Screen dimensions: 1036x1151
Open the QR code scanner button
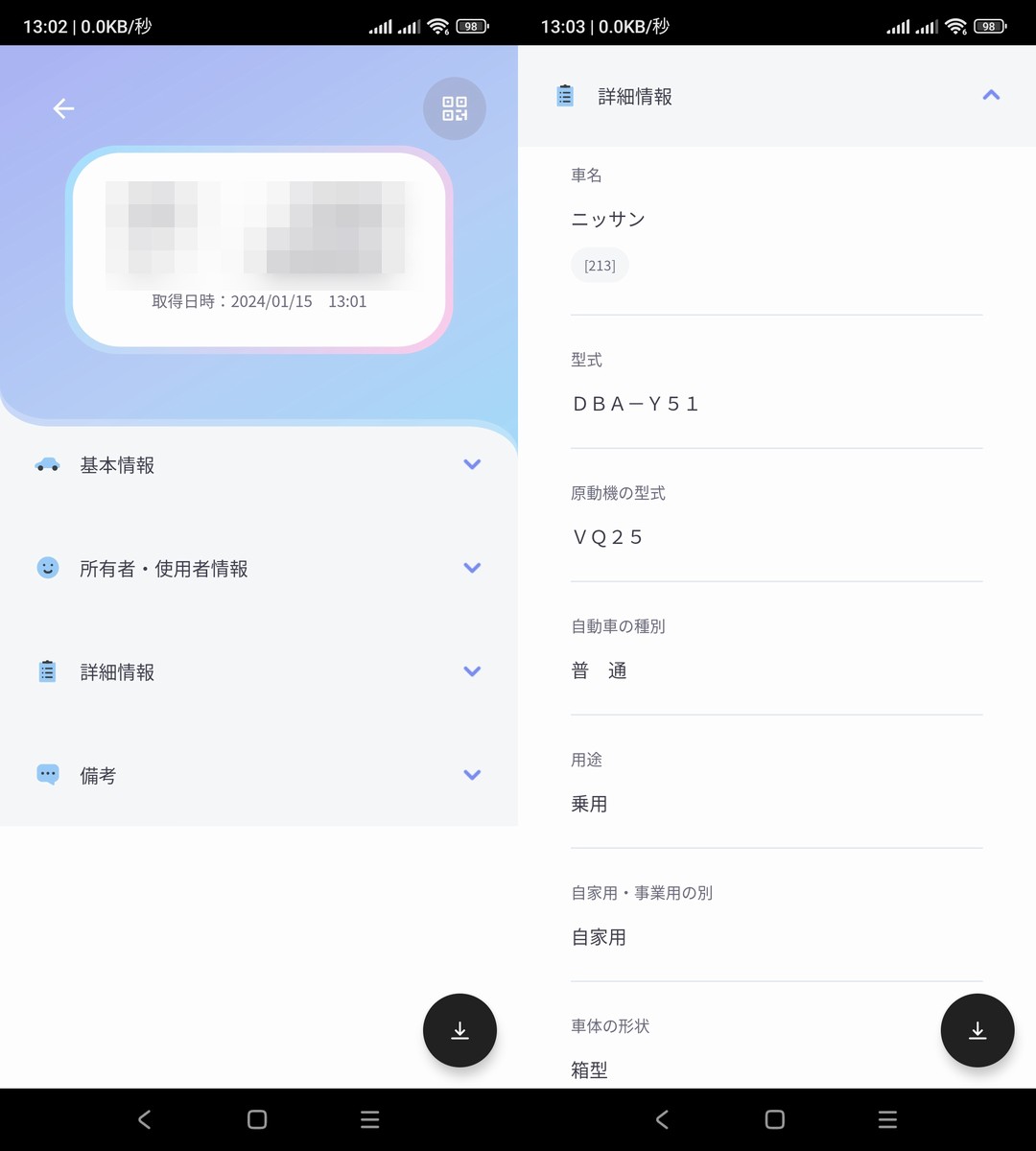[x=455, y=108]
